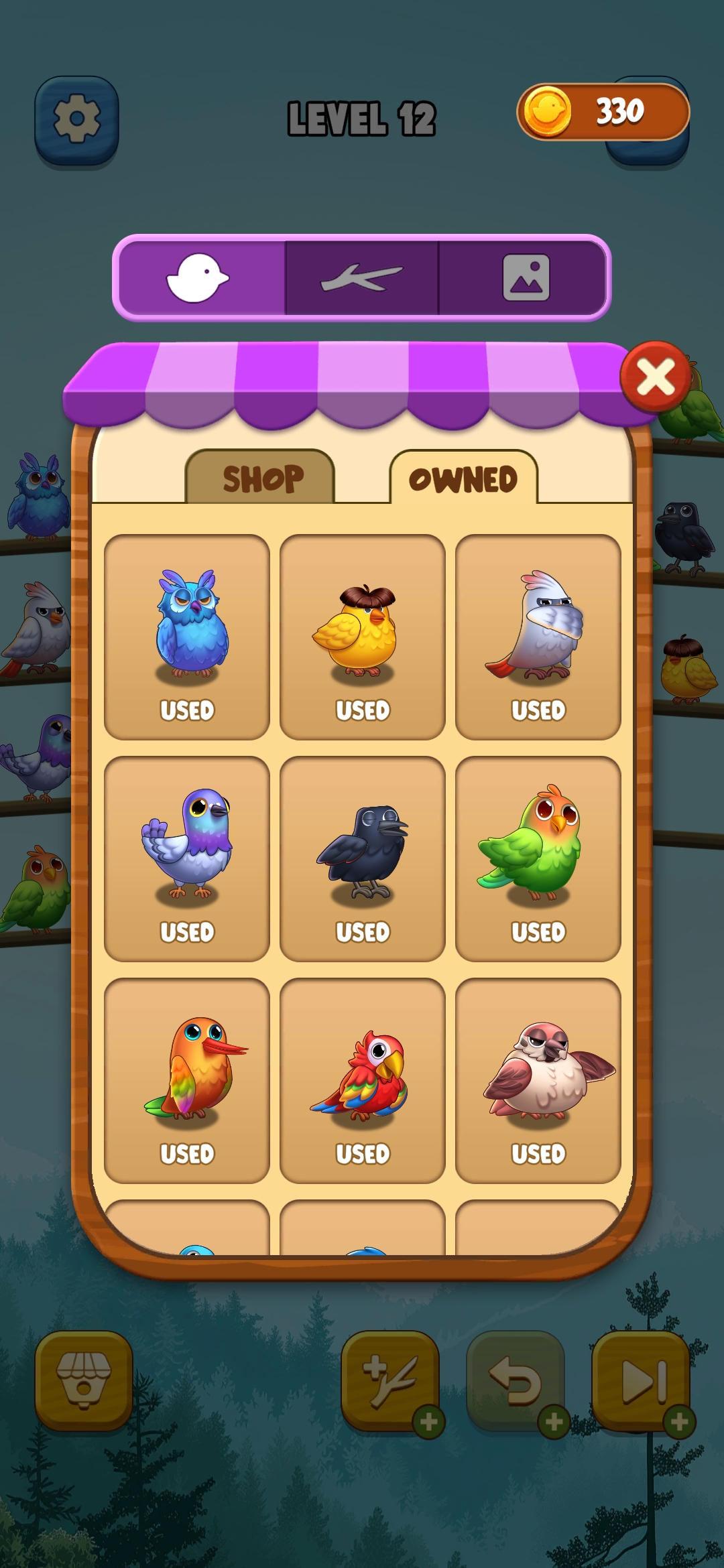
Task: Tap the 330 coin balance button
Action: click(603, 112)
